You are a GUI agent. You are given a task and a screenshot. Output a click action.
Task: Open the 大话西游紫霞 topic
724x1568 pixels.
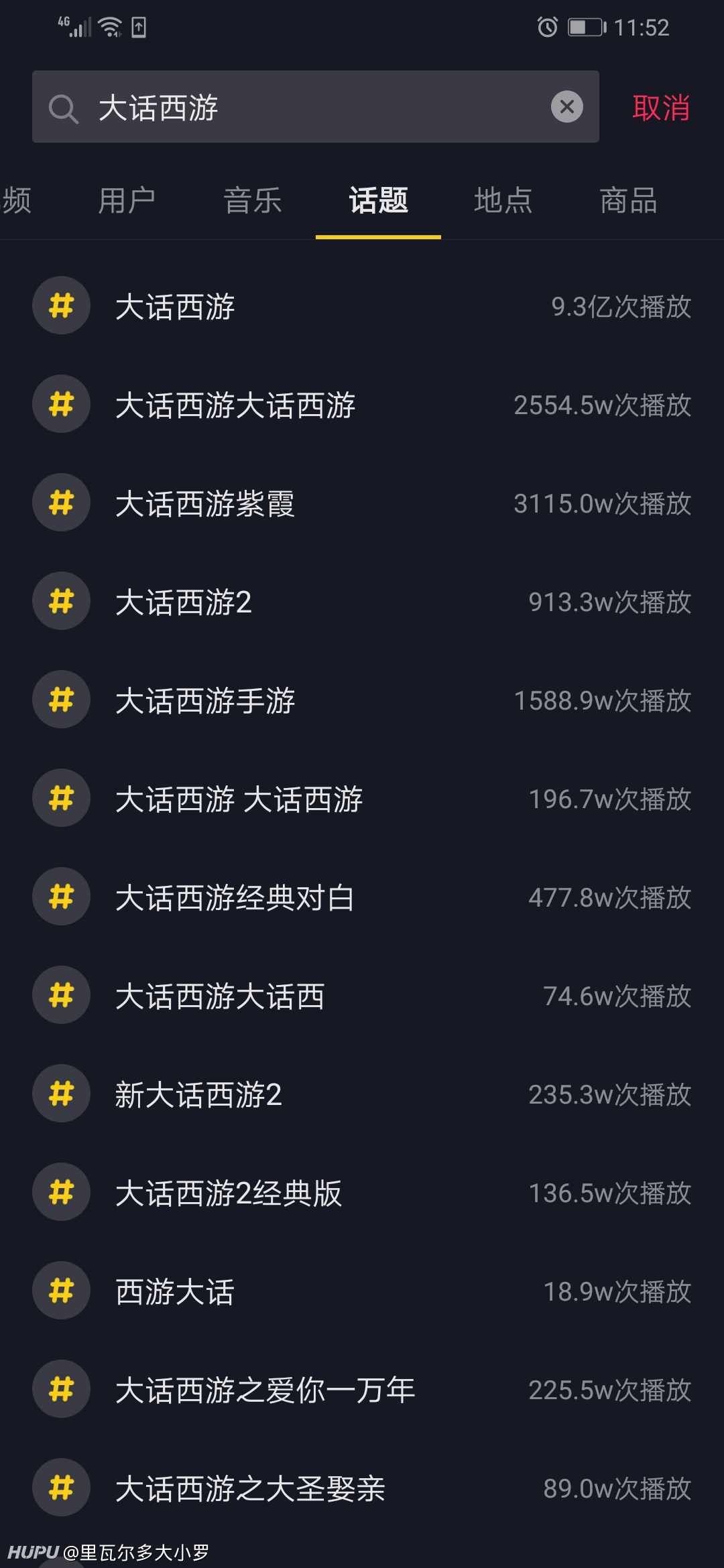pos(362,503)
